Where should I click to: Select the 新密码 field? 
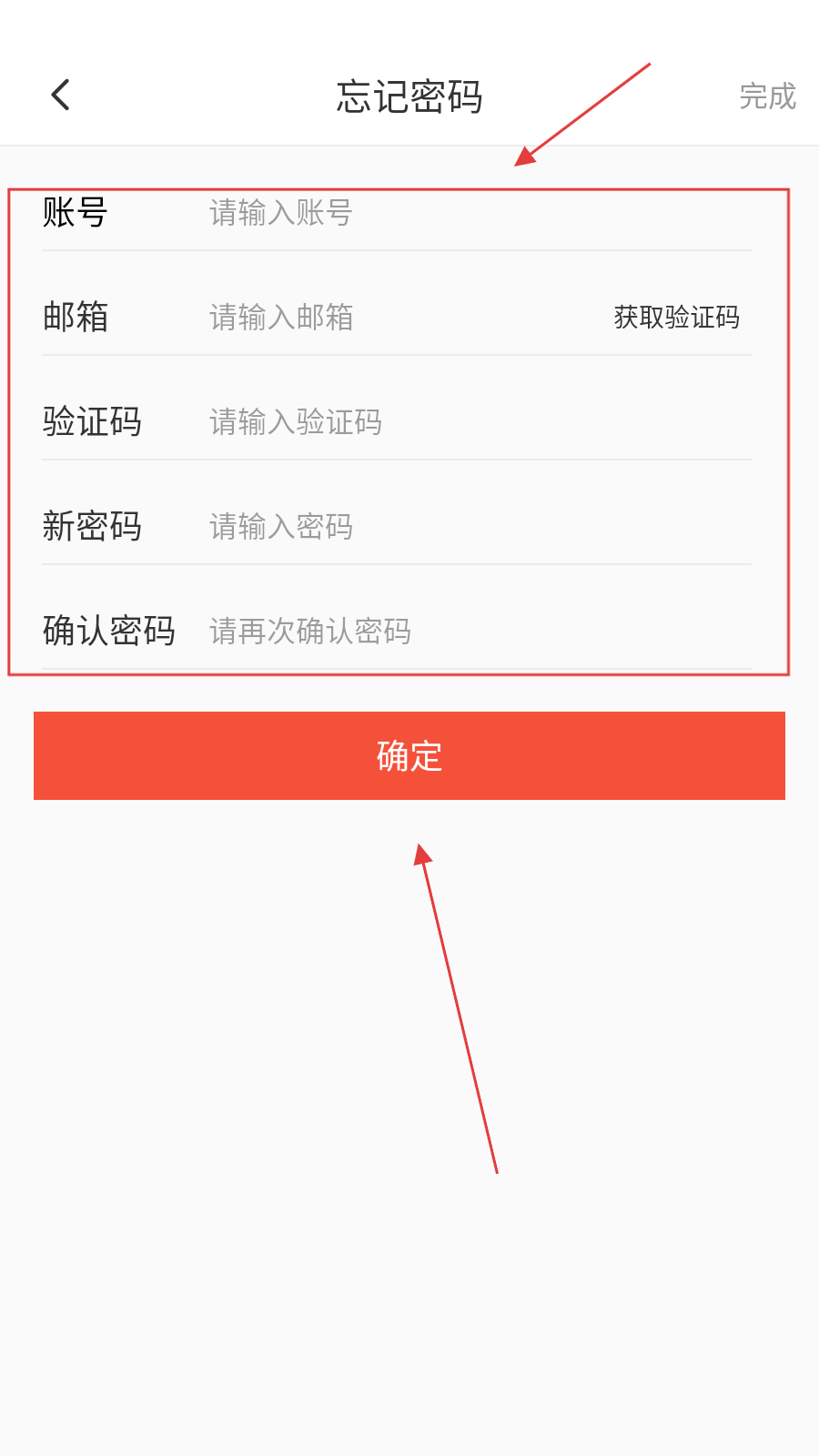(x=480, y=527)
